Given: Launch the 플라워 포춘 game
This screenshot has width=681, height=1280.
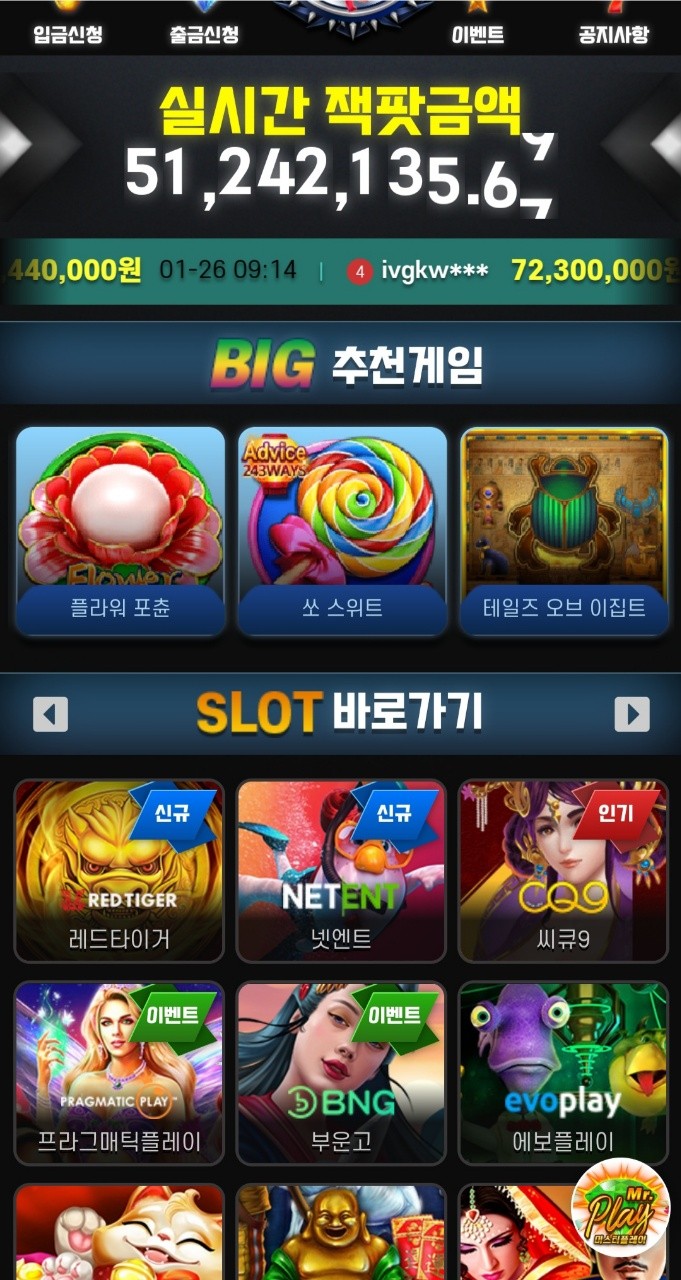Looking at the screenshot, I should tap(120, 531).
